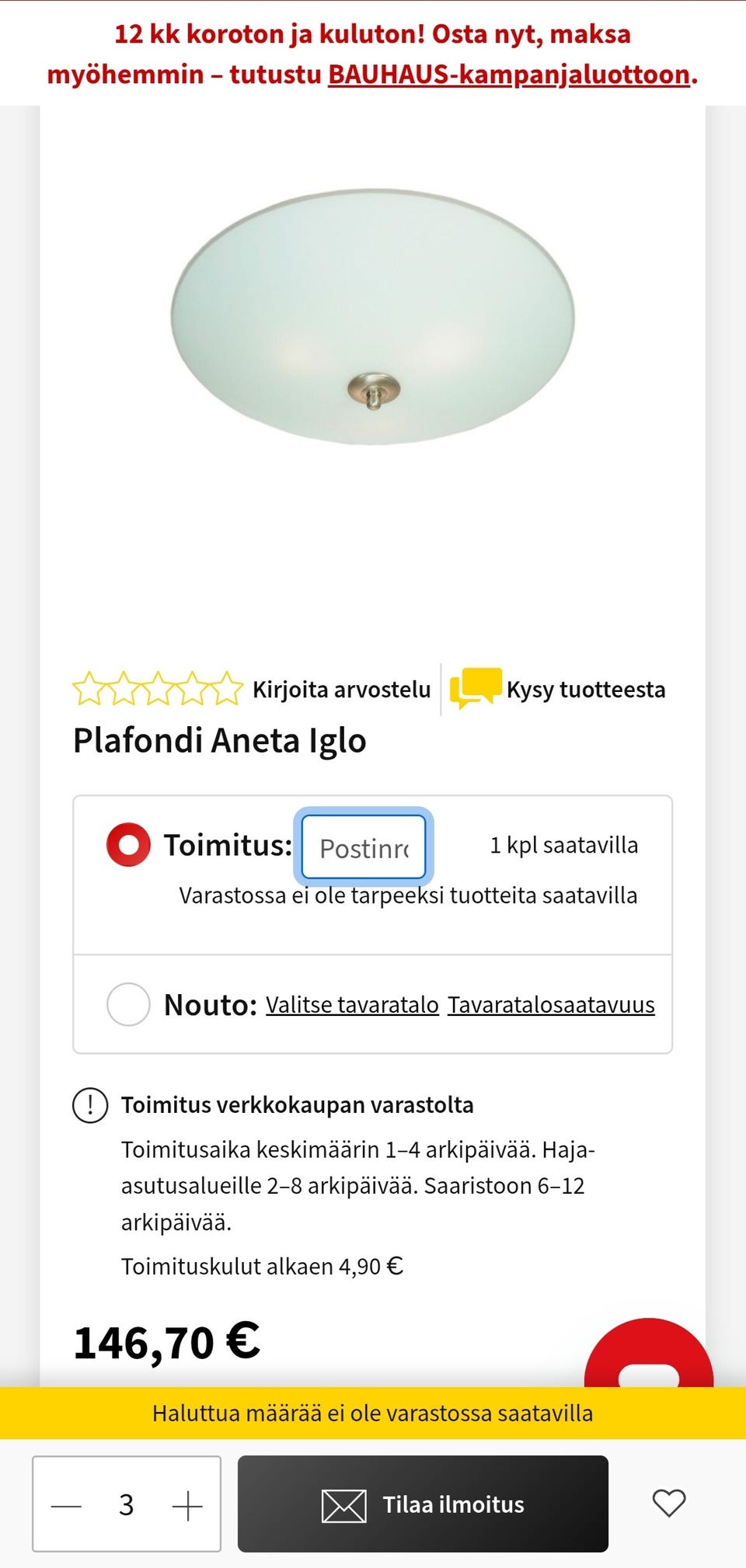Image resolution: width=746 pixels, height=1568 pixels.
Task: Click the Postinro postal code field
Action: 362,847
